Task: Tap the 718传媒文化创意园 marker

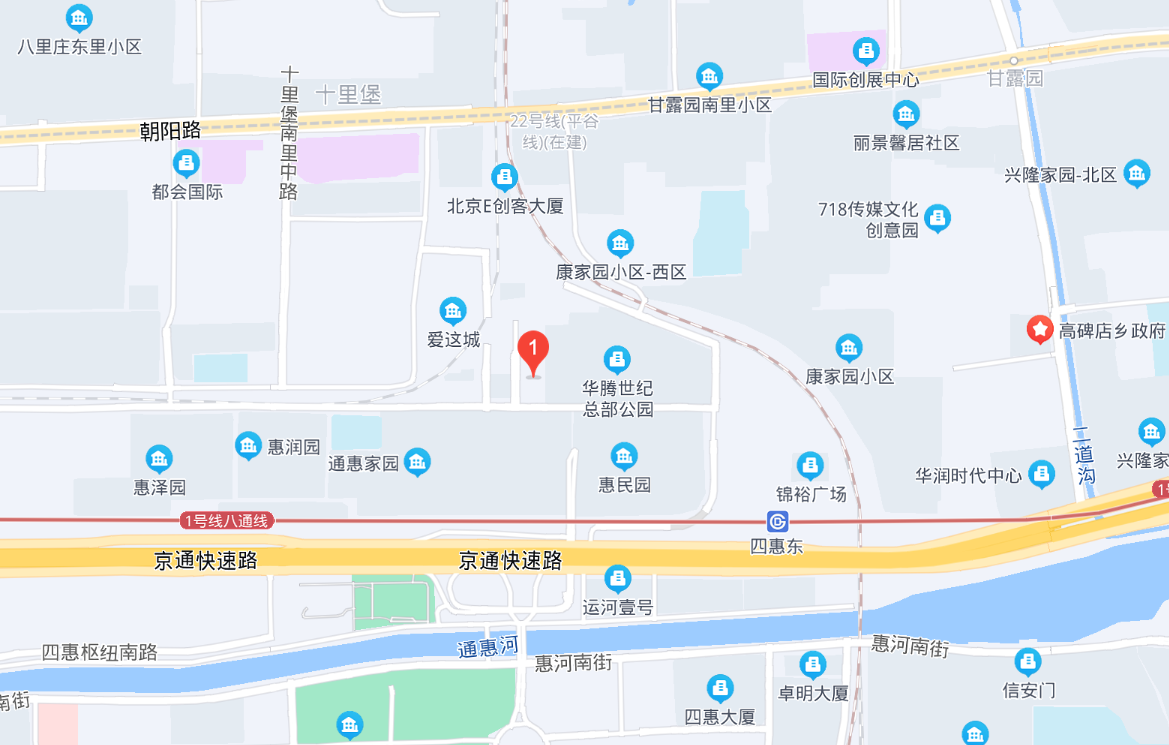Action: coord(937,218)
